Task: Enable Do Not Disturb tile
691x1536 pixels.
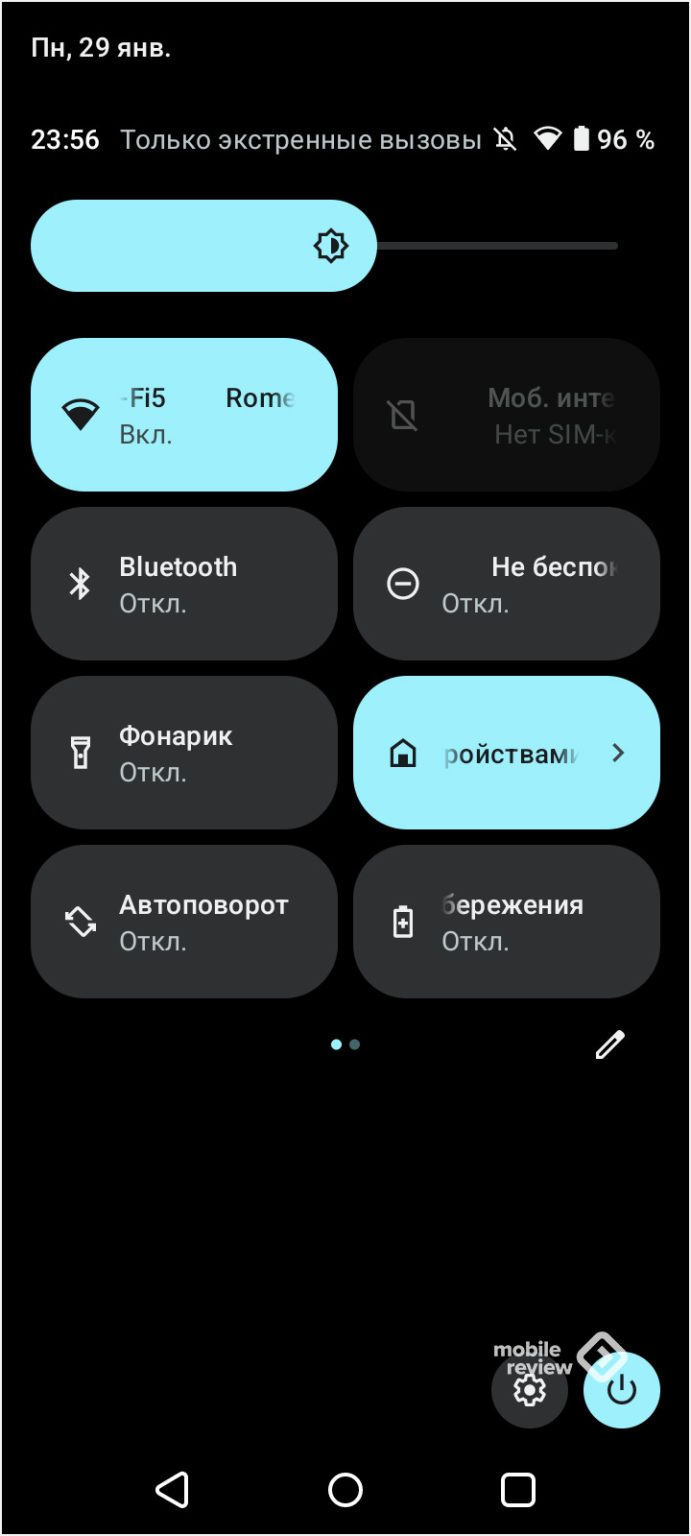Action: (x=506, y=584)
